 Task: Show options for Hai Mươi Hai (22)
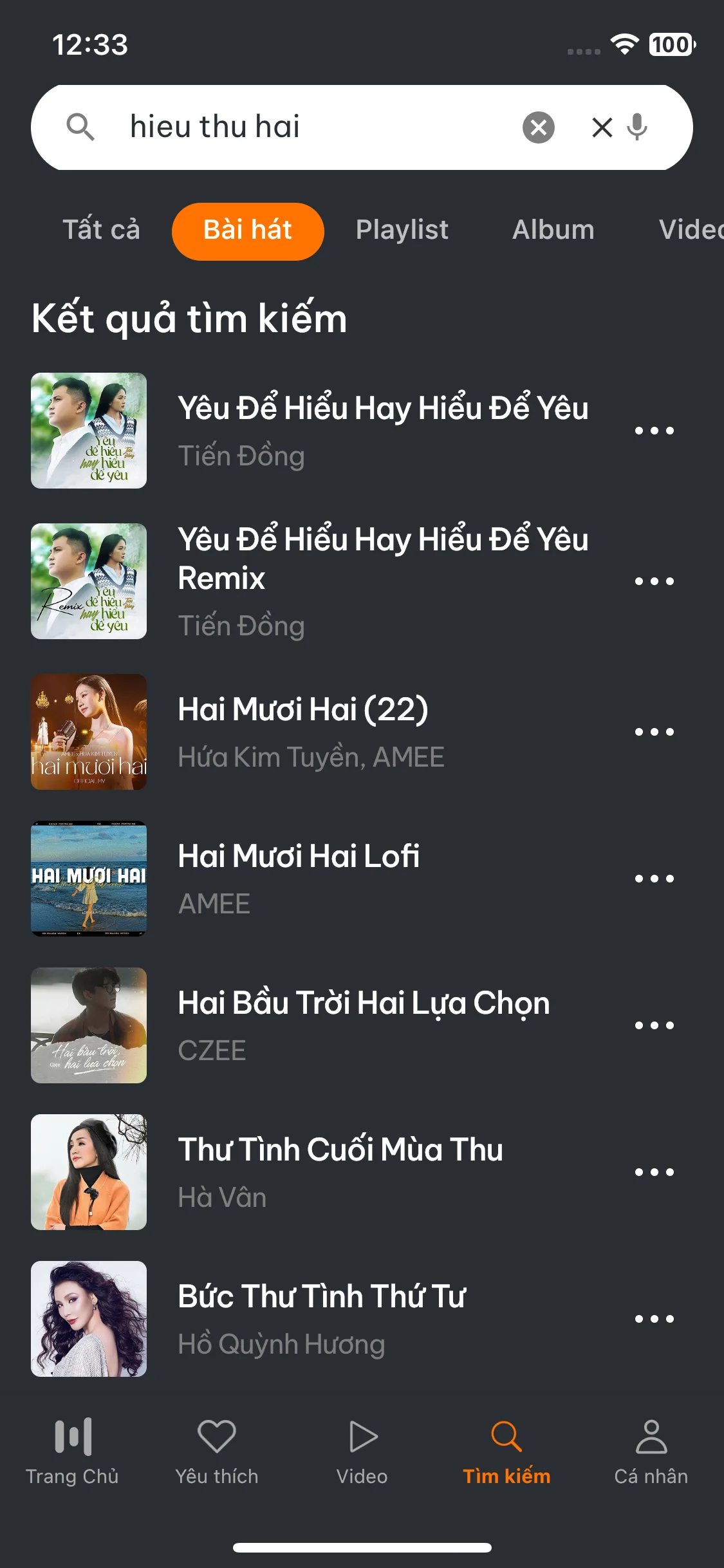(654, 732)
